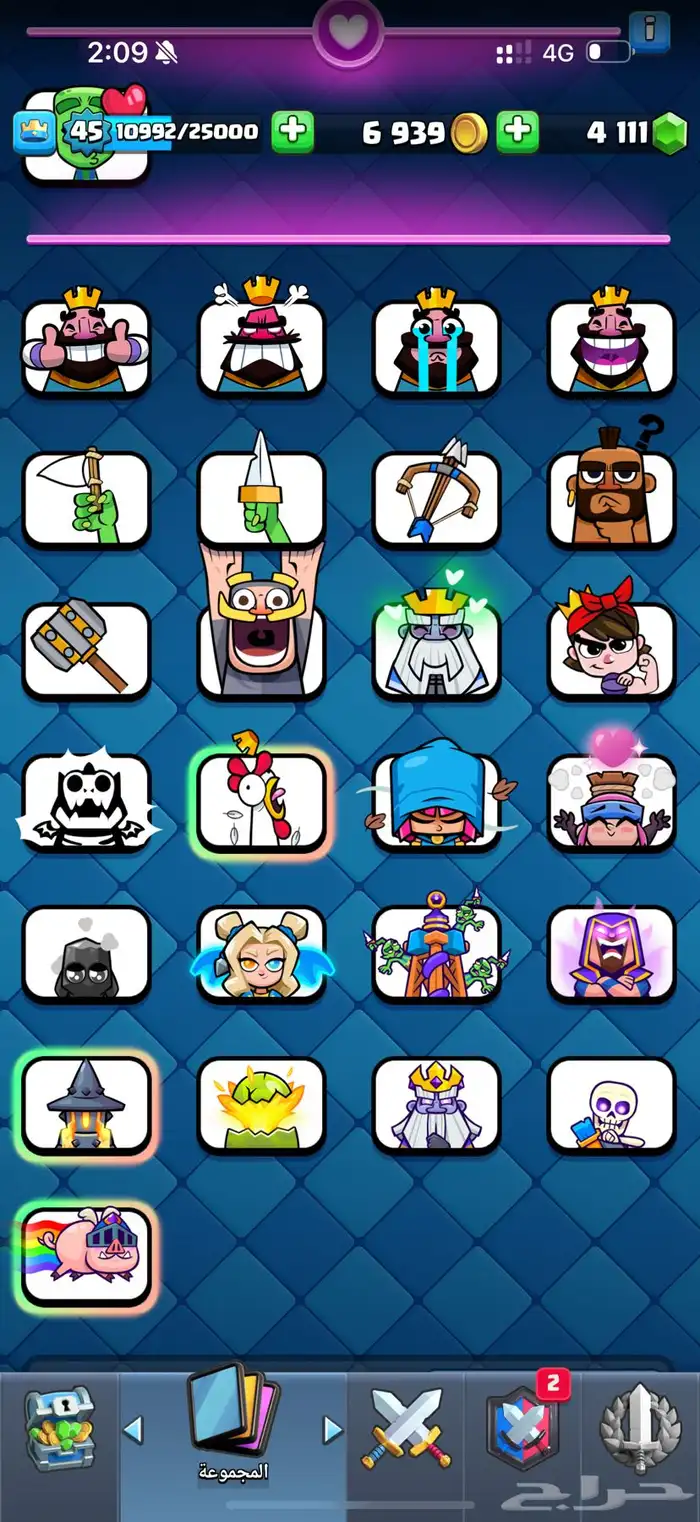Viewport: 700px width, 1522px height.
Task: Select the goblin tower emote
Action: pyautogui.click(x=436, y=953)
